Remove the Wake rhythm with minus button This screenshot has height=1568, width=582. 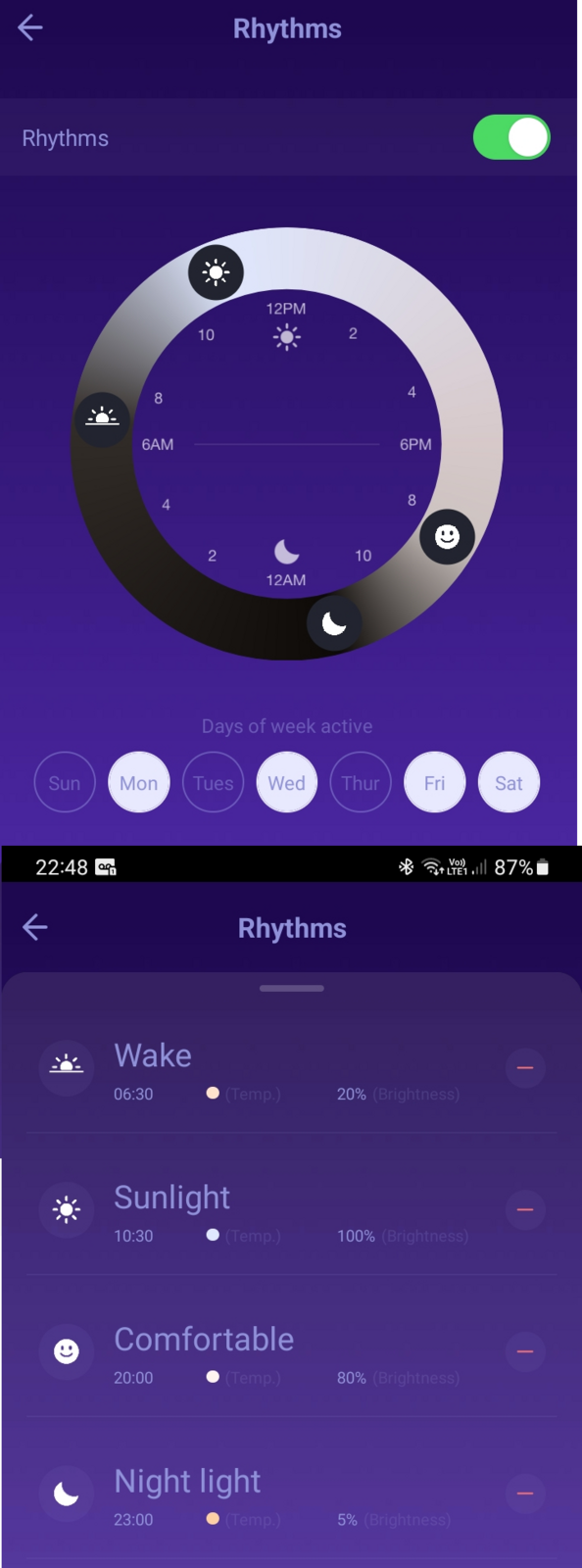525,1067
